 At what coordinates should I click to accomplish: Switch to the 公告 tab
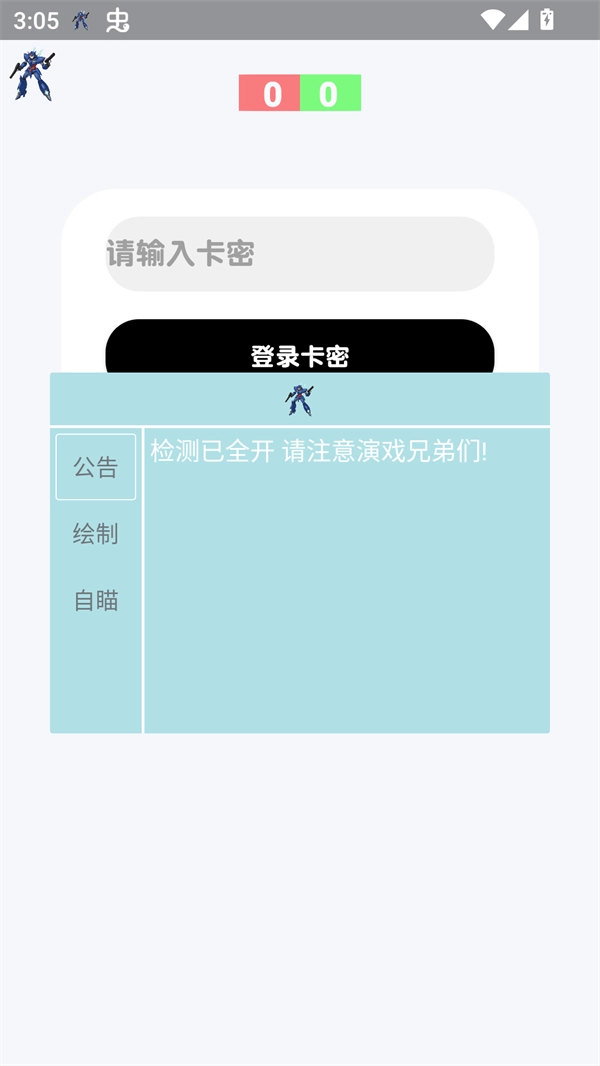(x=96, y=467)
